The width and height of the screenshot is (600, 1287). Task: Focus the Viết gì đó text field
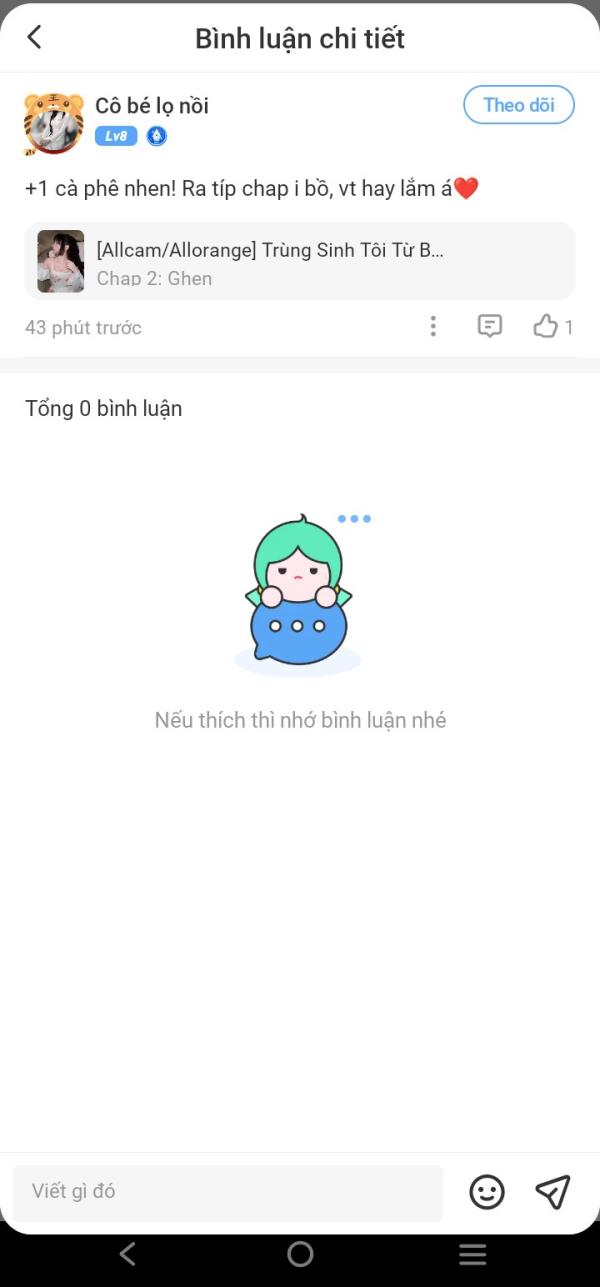pyautogui.click(x=228, y=1192)
